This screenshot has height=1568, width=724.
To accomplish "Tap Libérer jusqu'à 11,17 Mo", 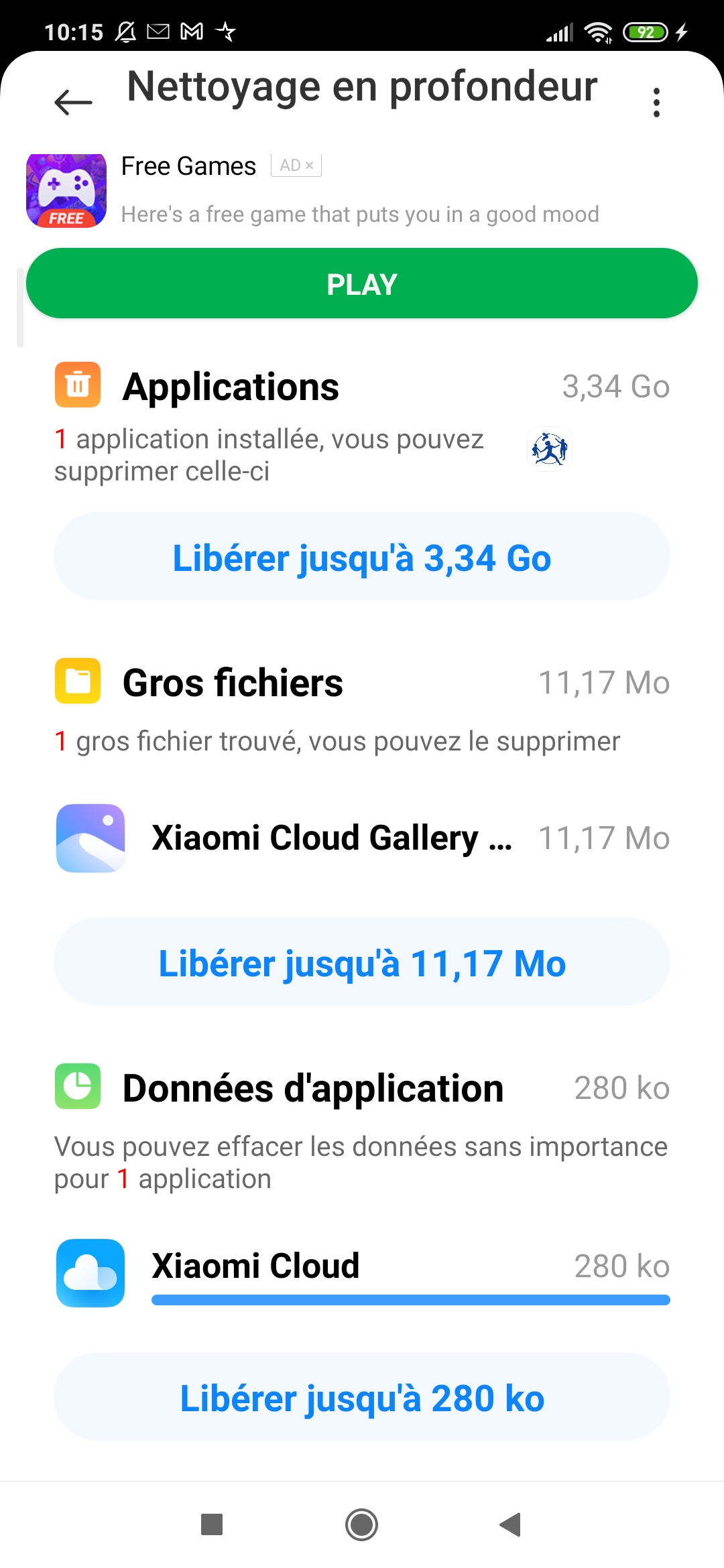I will 362,962.
